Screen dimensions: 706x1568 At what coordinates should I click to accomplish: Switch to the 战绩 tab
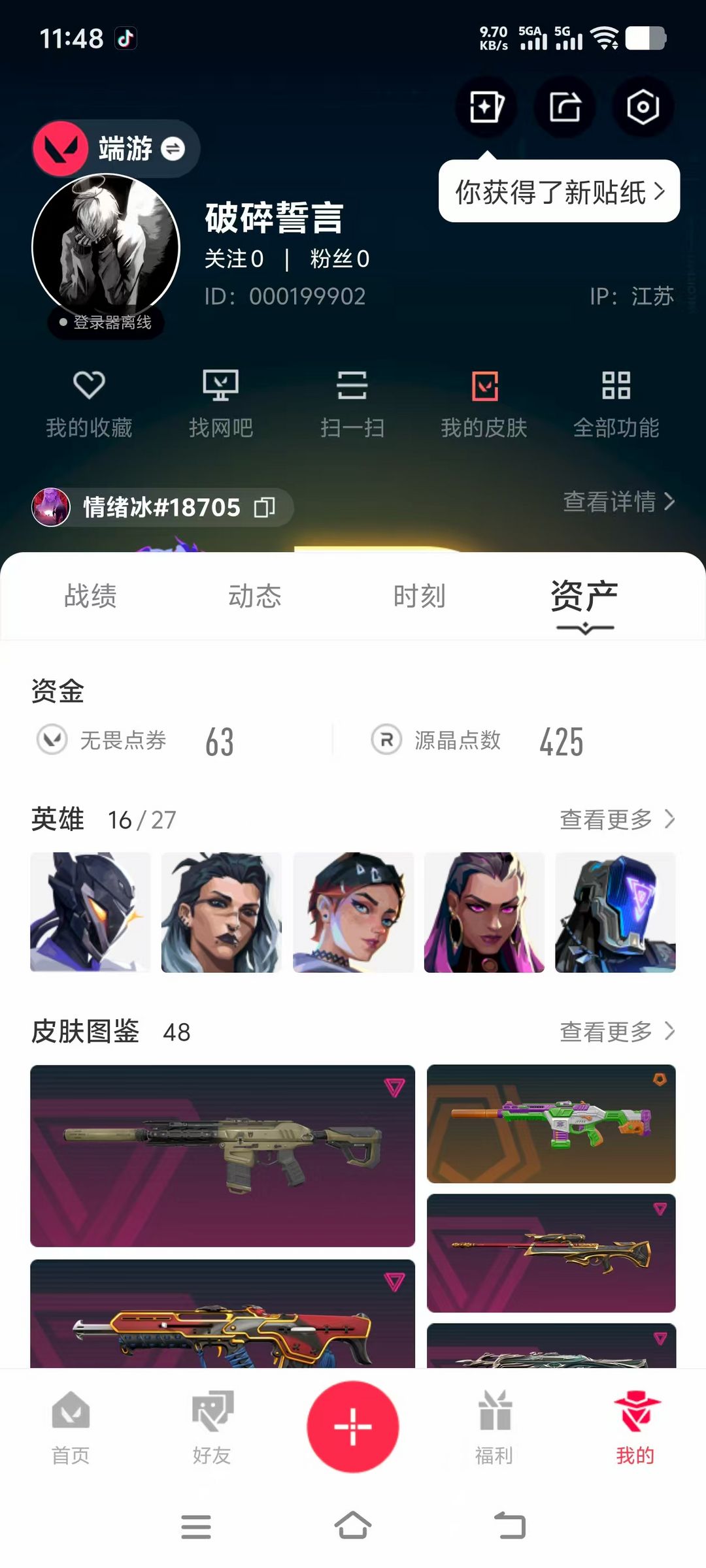(90, 596)
